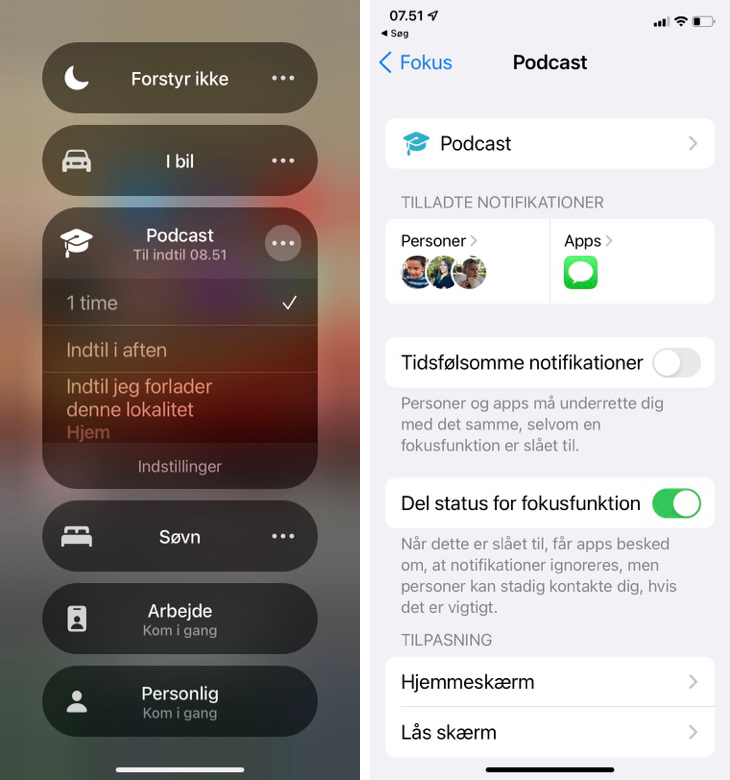Open Hjemmeskærm customization
This screenshot has width=730, height=780.
click(549, 682)
